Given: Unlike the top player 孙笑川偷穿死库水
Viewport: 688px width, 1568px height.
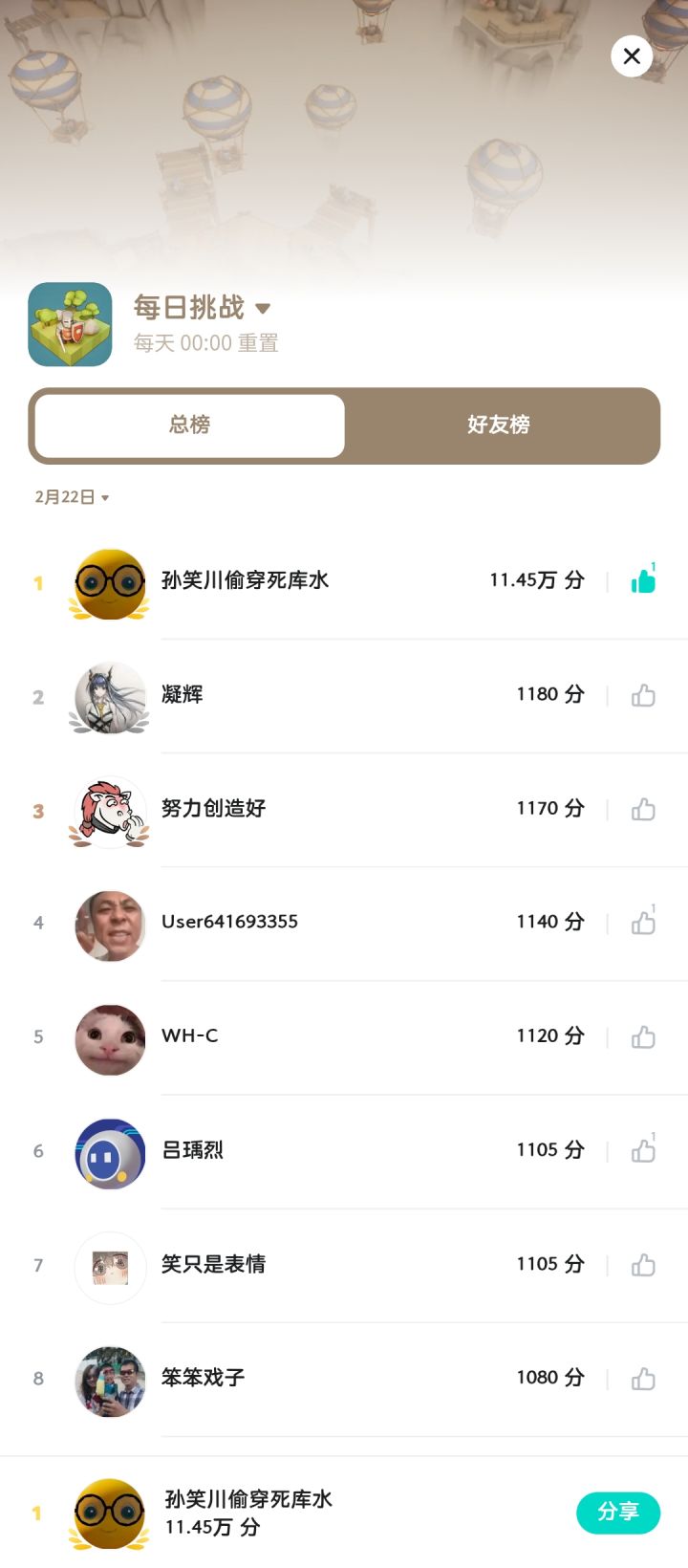Looking at the screenshot, I should click(642, 583).
